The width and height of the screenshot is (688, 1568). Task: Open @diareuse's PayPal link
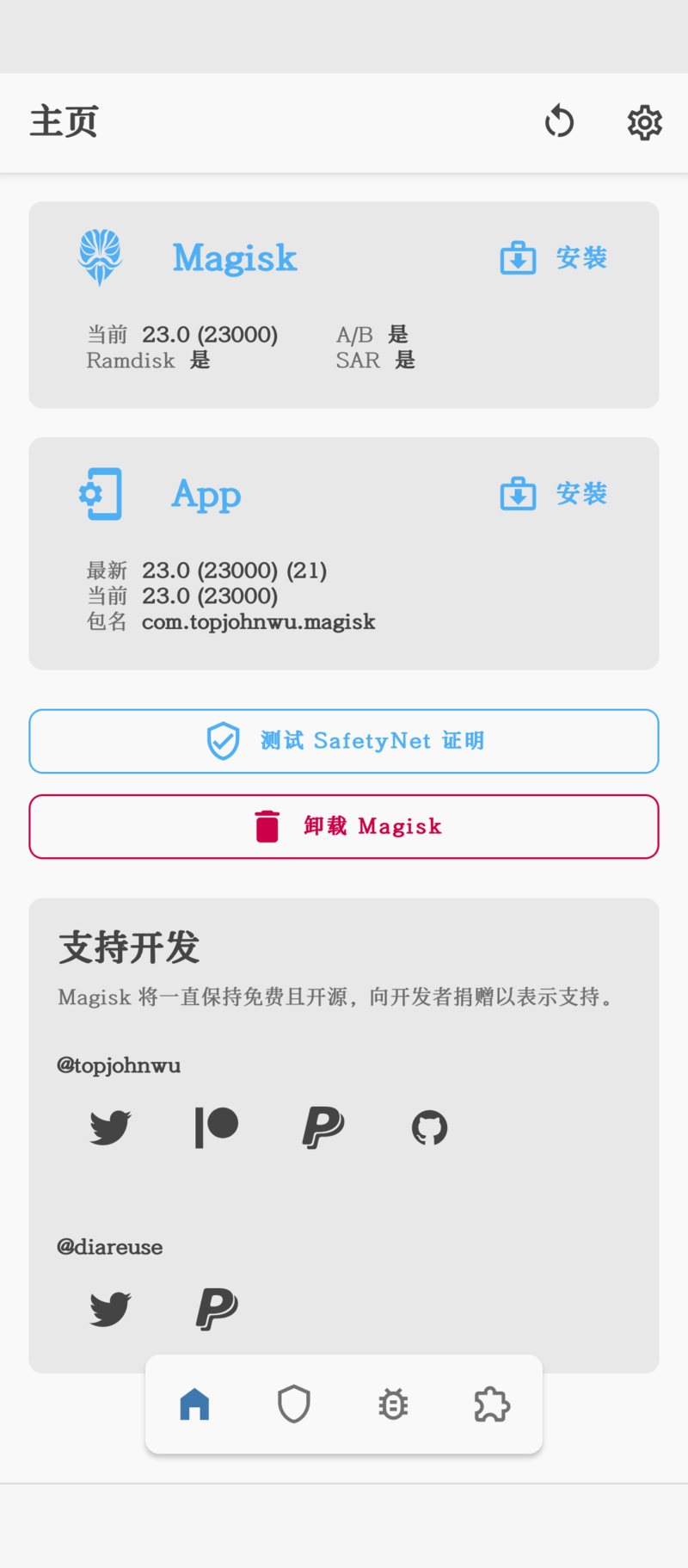216,1309
